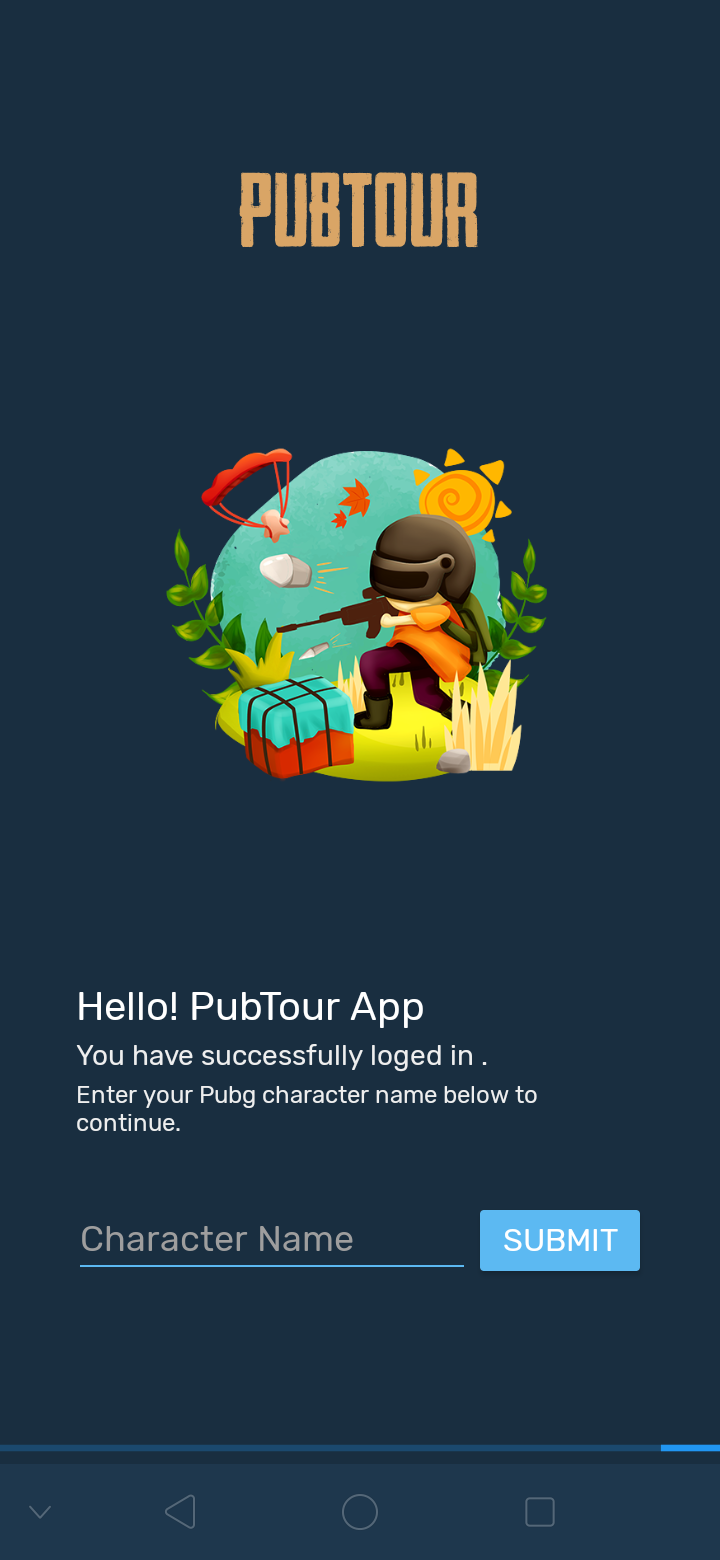Hide the navigation bar with down chevron
The width and height of the screenshot is (720, 1560).
coord(40,1511)
